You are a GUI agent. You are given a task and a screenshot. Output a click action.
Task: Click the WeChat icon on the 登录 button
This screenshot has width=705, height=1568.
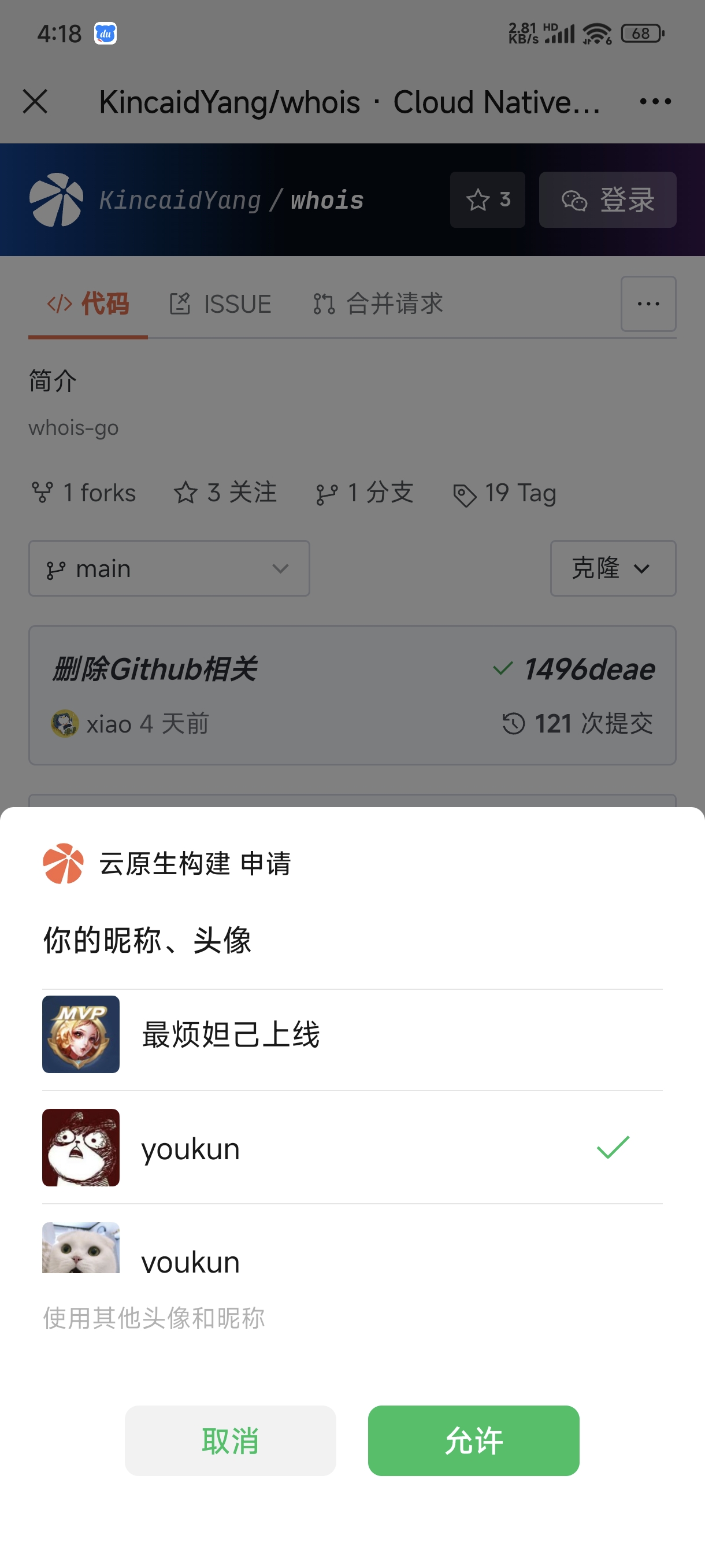point(574,199)
